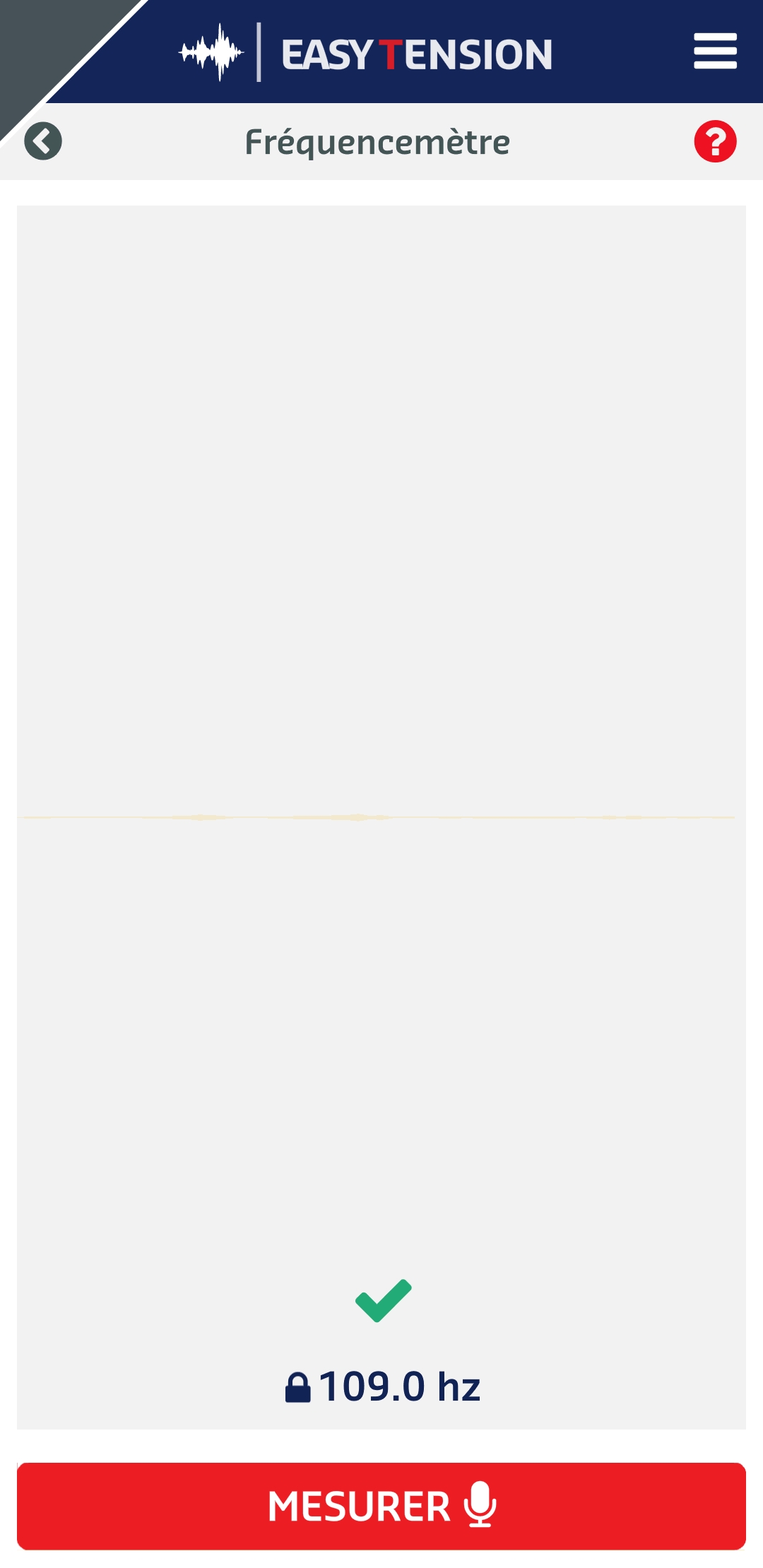
Task: Start measuring with the MESURER button
Action: tap(381, 1506)
